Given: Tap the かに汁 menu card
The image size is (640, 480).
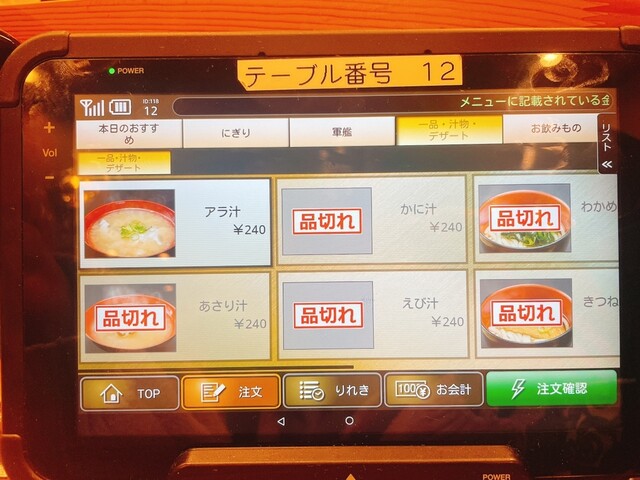Looking at the screenshot, I should click(x=372, y=220).
